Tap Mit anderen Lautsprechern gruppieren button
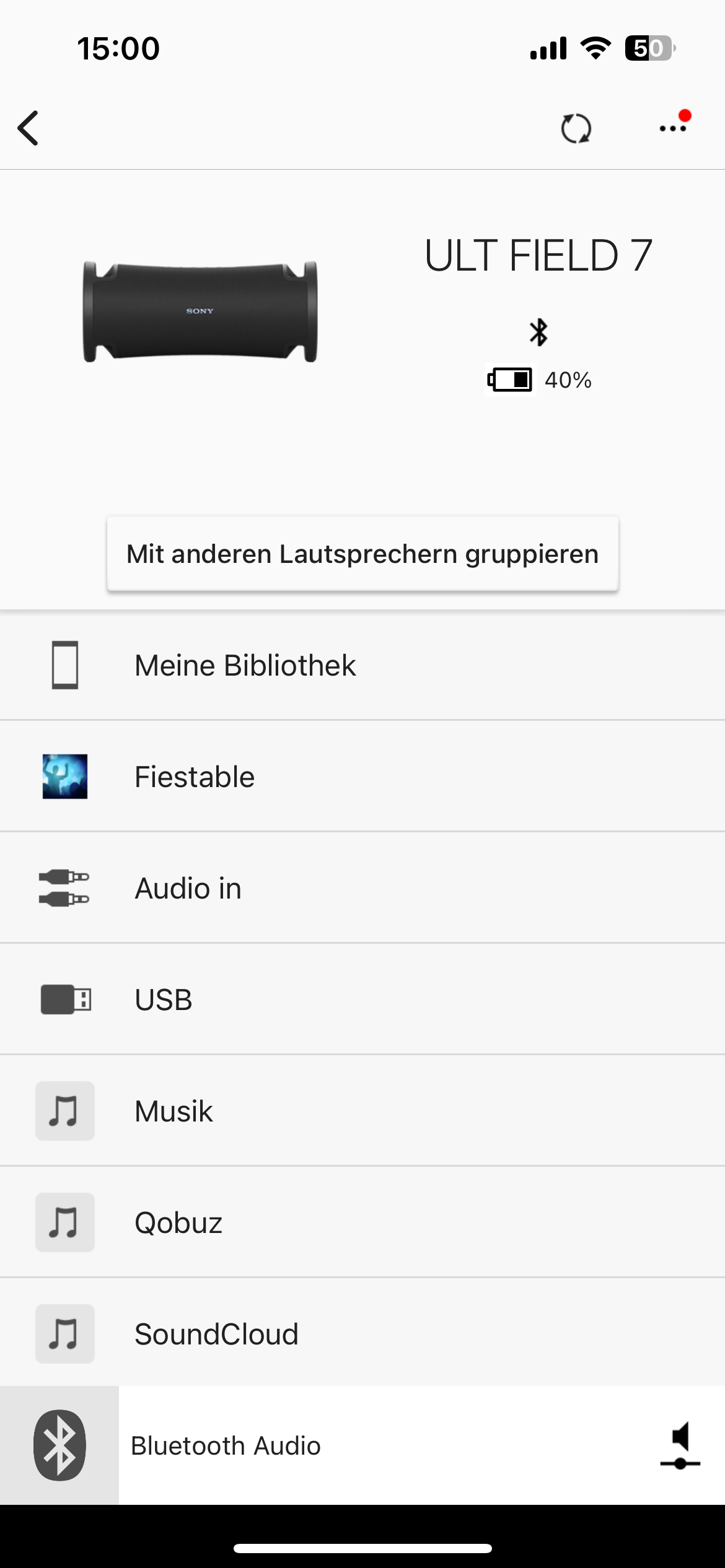This screenshot has width=725, height=1568. click(x=362, y=554)
